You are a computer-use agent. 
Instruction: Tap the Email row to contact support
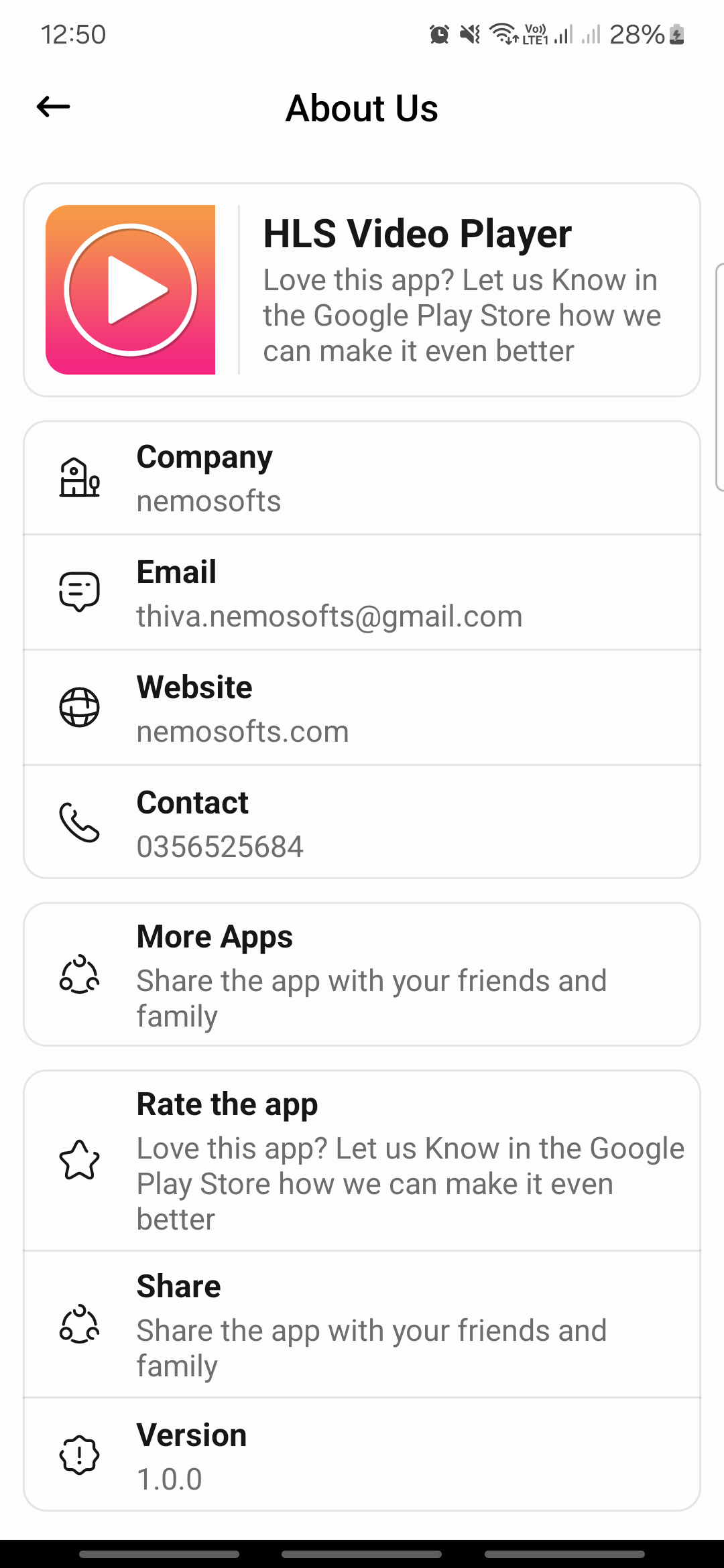(362, 593)
